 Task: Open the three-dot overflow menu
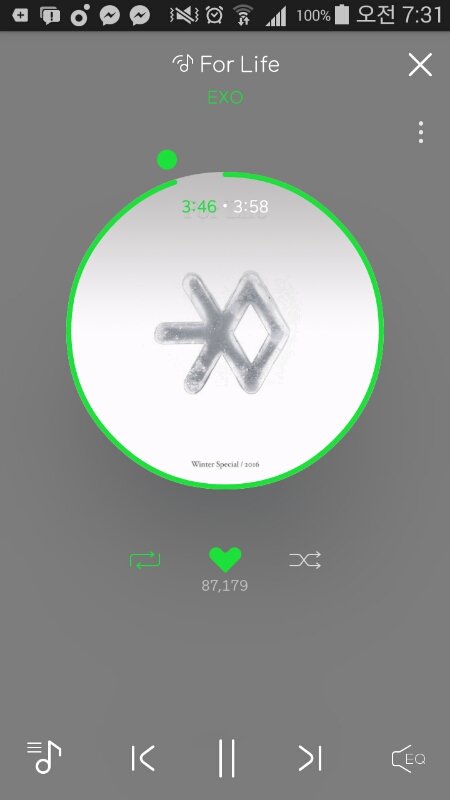coord(420,132)
